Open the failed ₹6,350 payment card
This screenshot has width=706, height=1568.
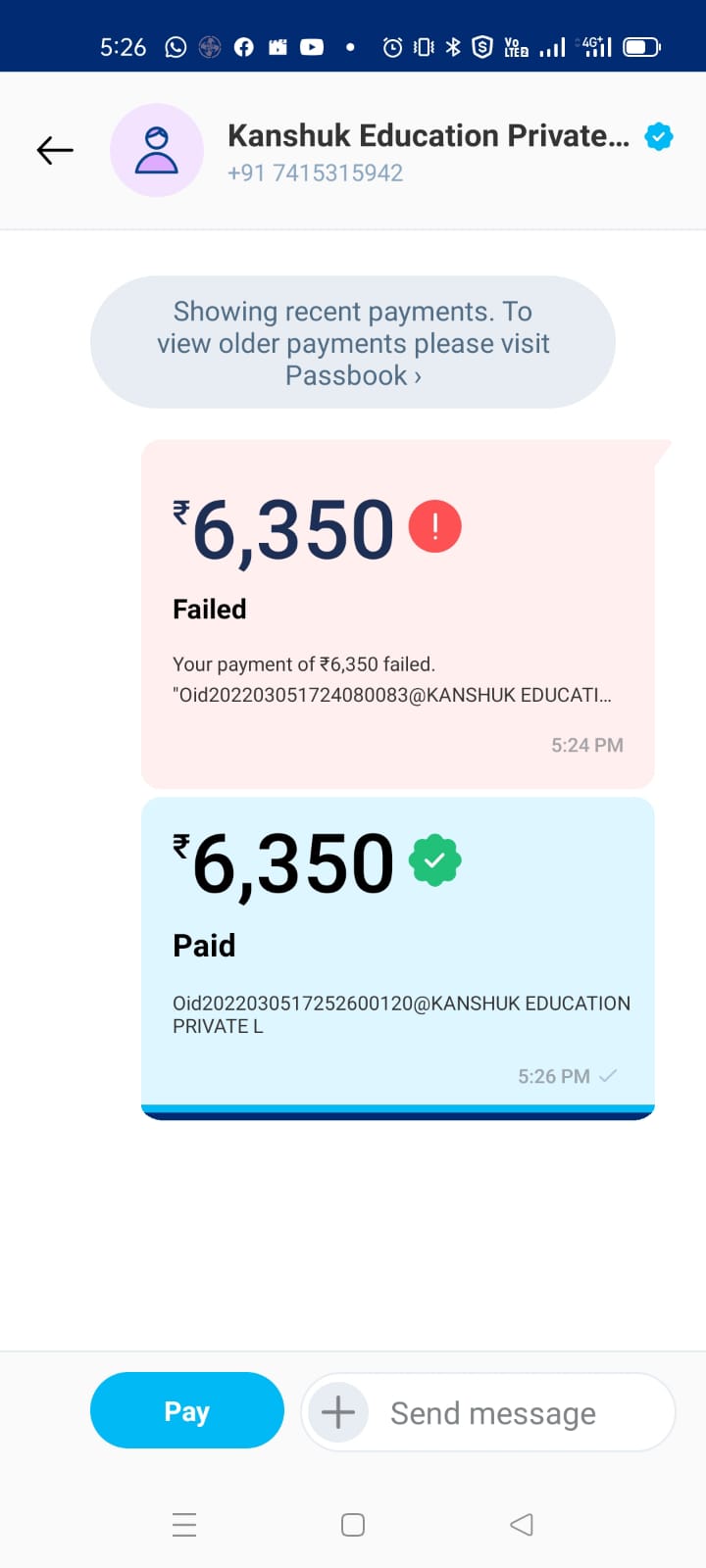[x=397, y=614]
